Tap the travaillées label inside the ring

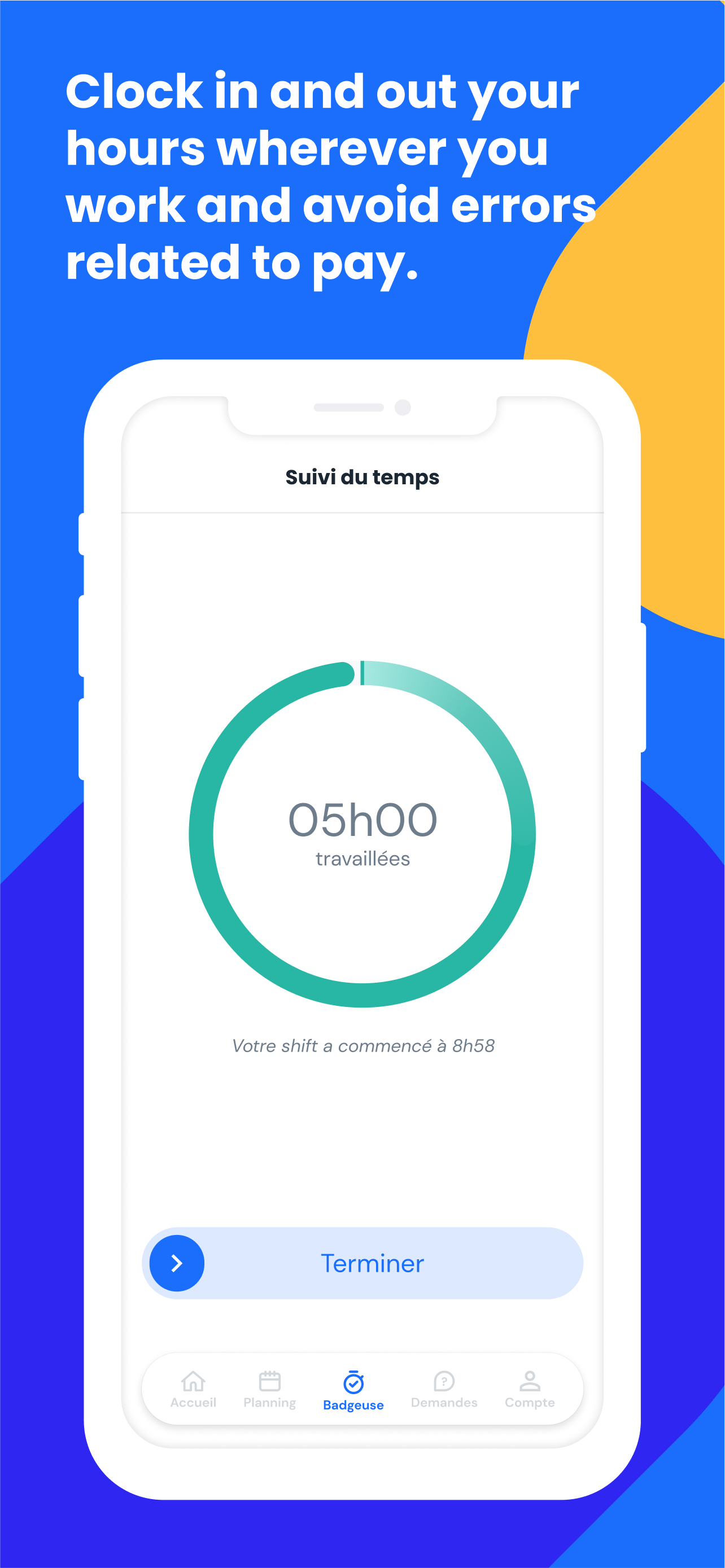[x=363, y=859]
